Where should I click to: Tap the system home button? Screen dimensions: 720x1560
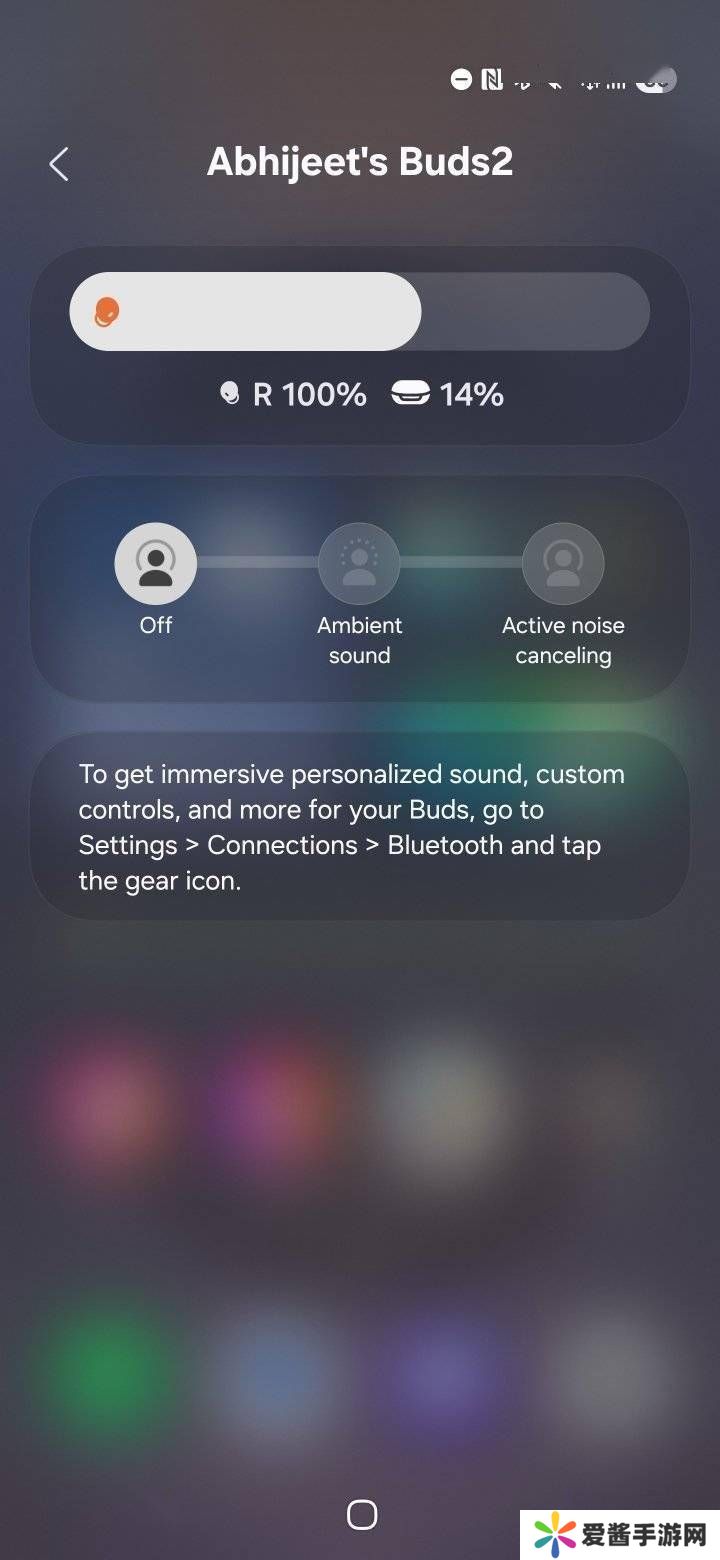point(361,1515)
